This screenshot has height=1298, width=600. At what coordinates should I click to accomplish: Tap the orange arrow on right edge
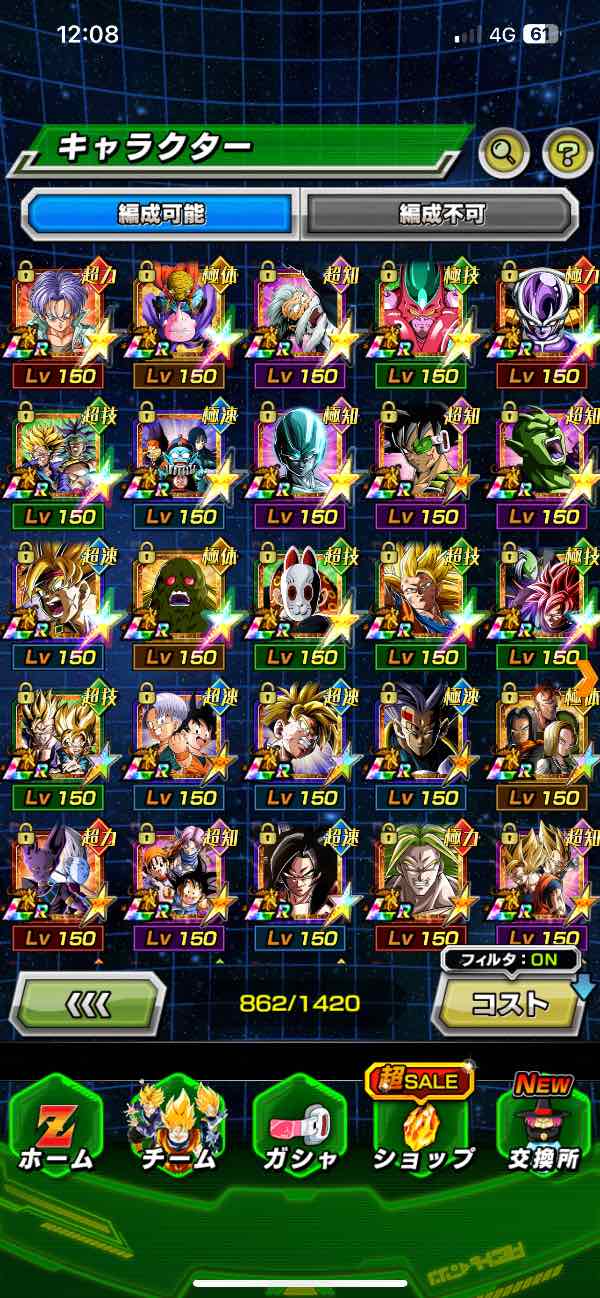point(589,678)
